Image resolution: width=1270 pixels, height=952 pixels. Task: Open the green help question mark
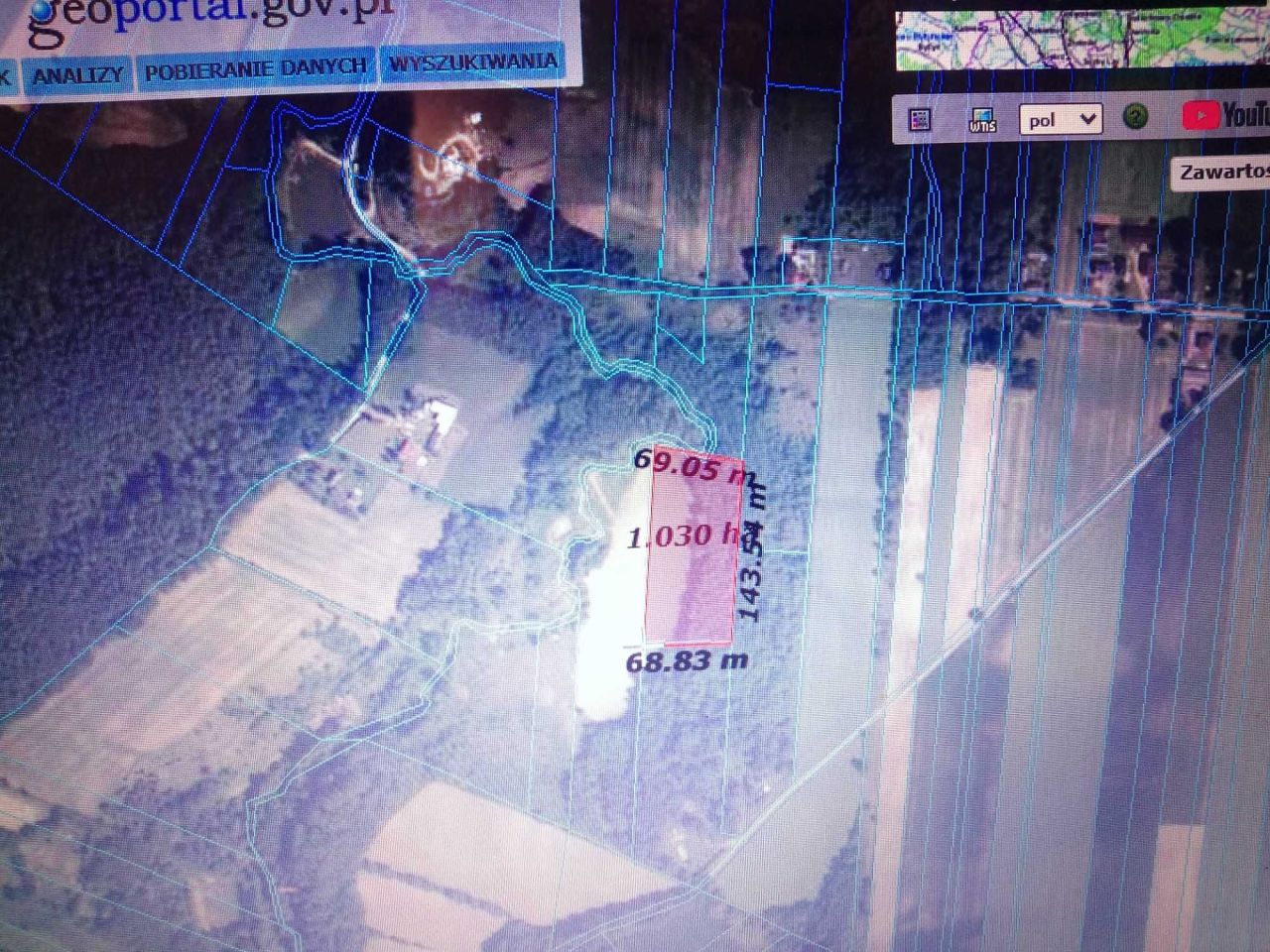[1136, 117]
